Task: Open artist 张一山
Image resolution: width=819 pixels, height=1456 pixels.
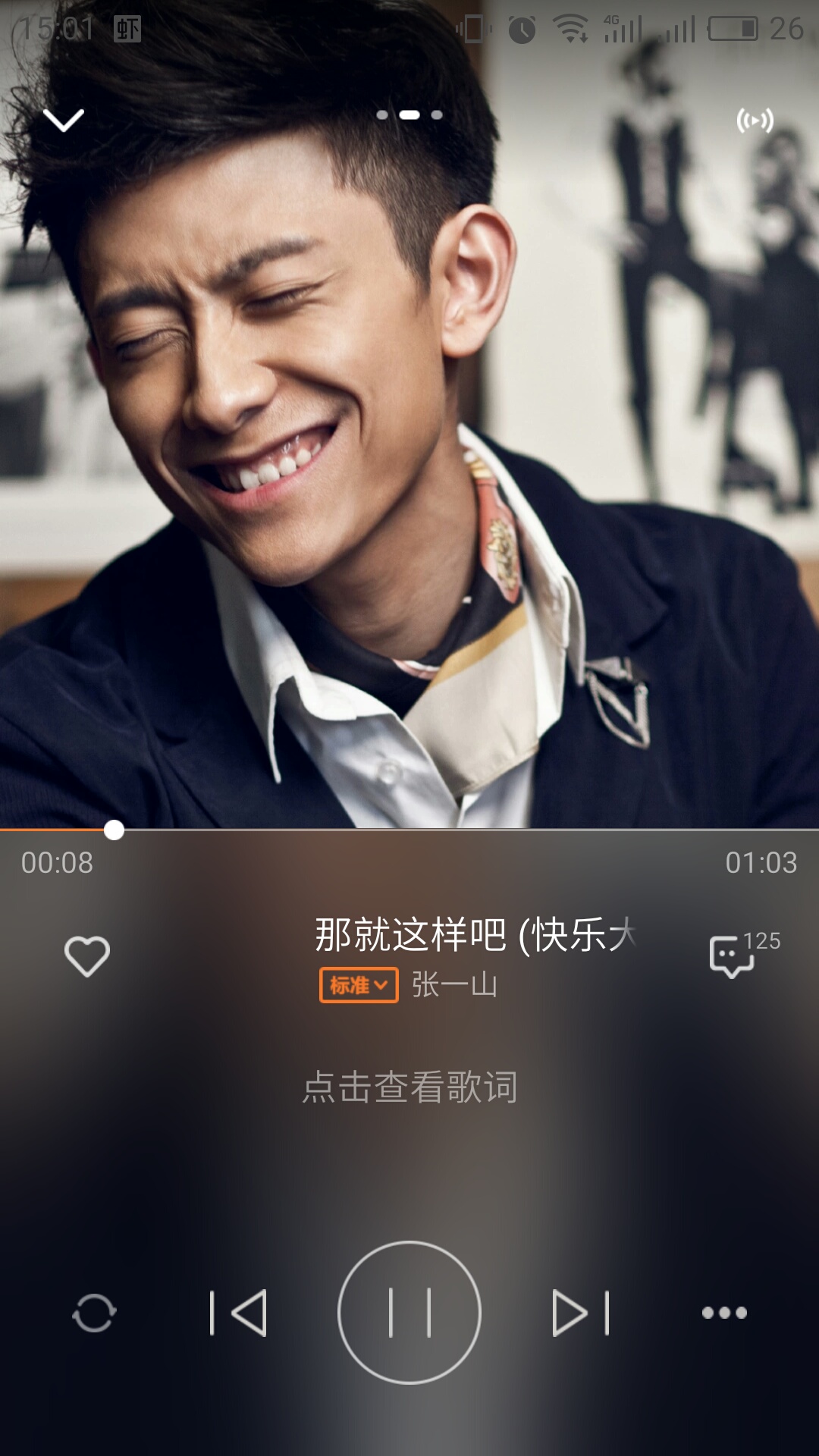Action: [454, 985]
